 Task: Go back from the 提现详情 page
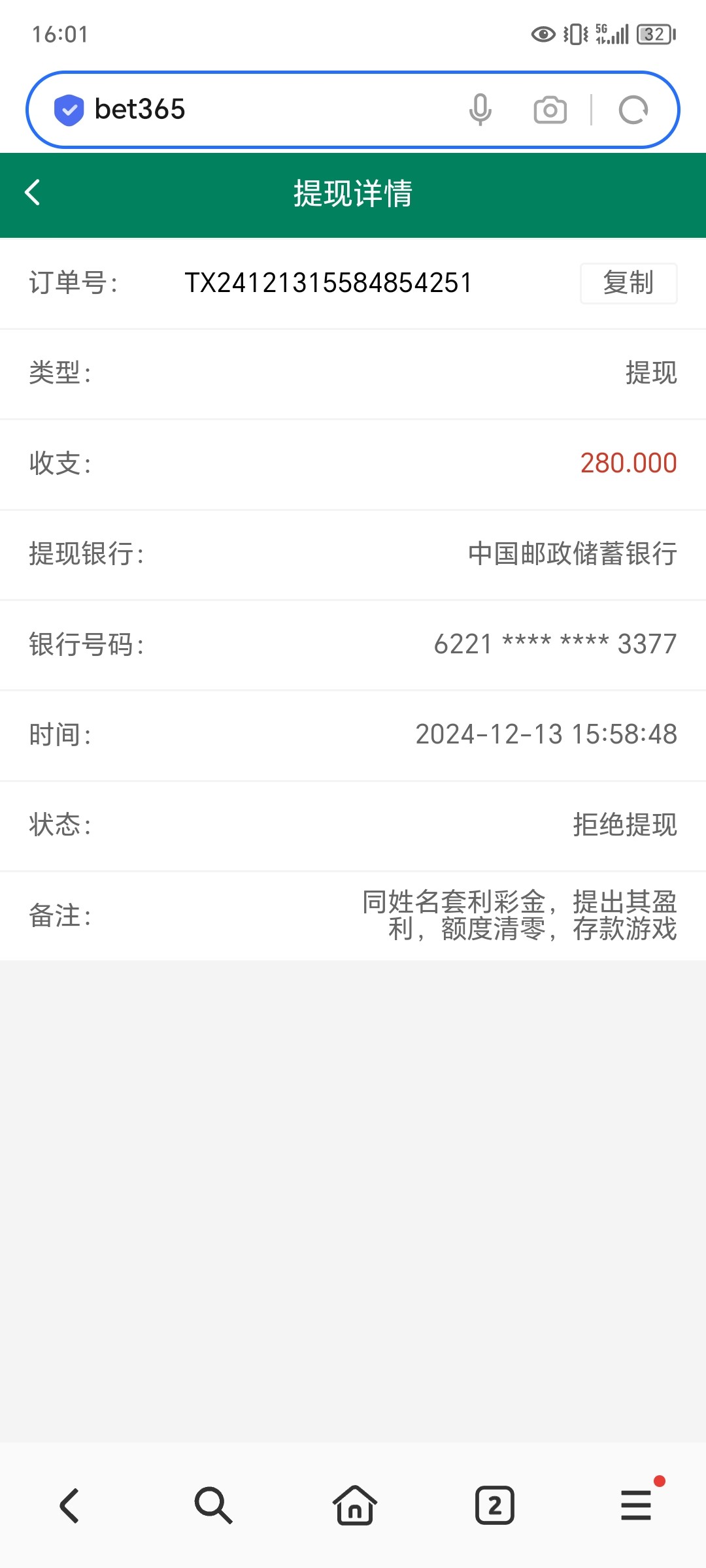tap(33, 193)
